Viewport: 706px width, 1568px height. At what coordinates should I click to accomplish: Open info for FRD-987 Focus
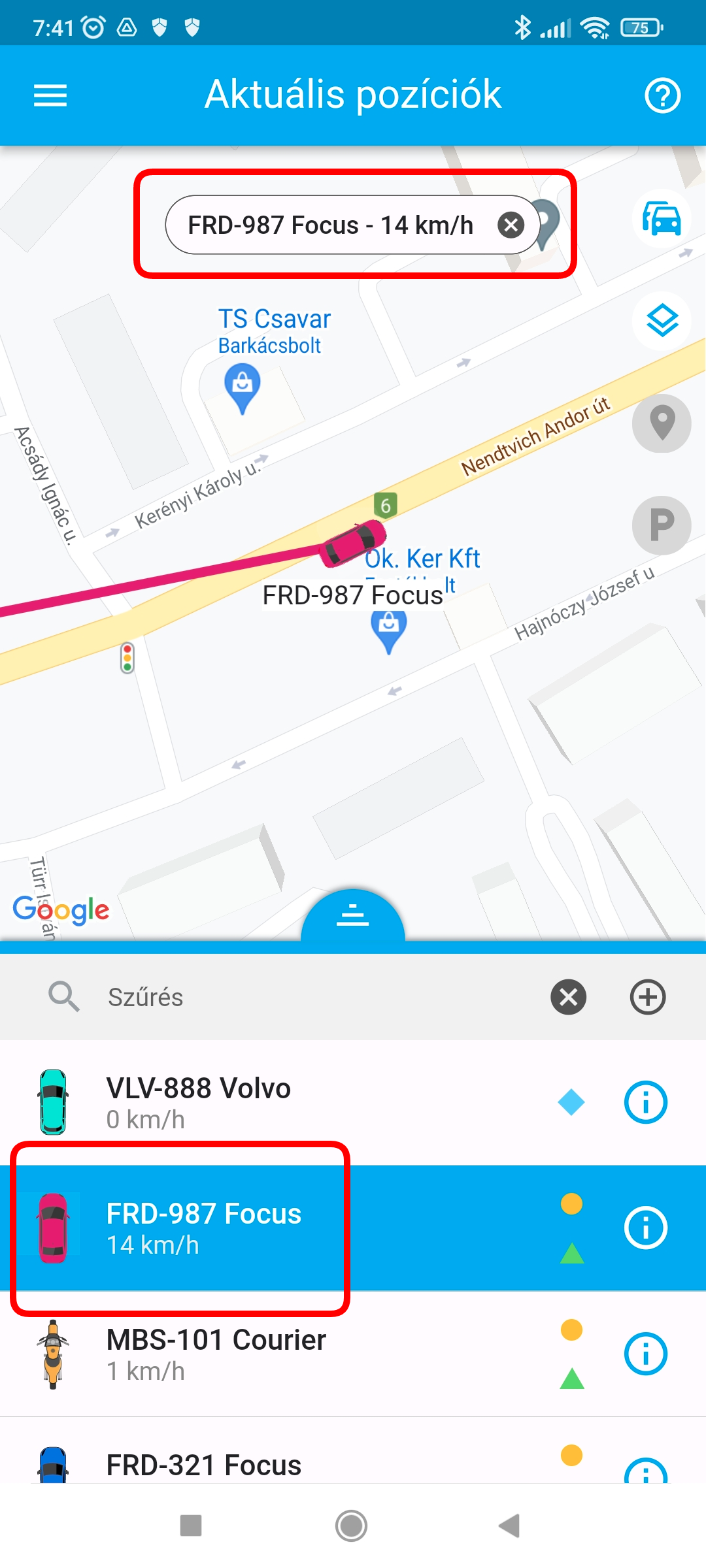[x=645, y=1228]
